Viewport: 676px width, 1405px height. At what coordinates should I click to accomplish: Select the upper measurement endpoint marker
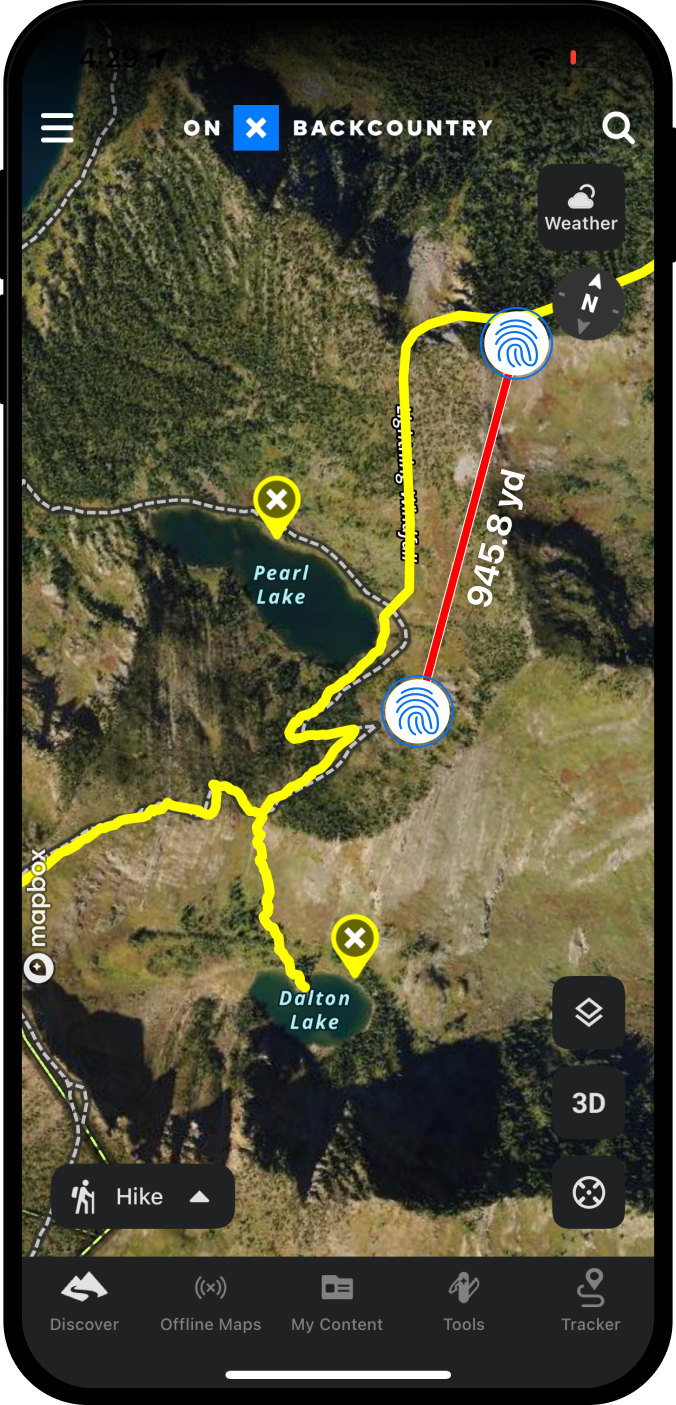516,343
